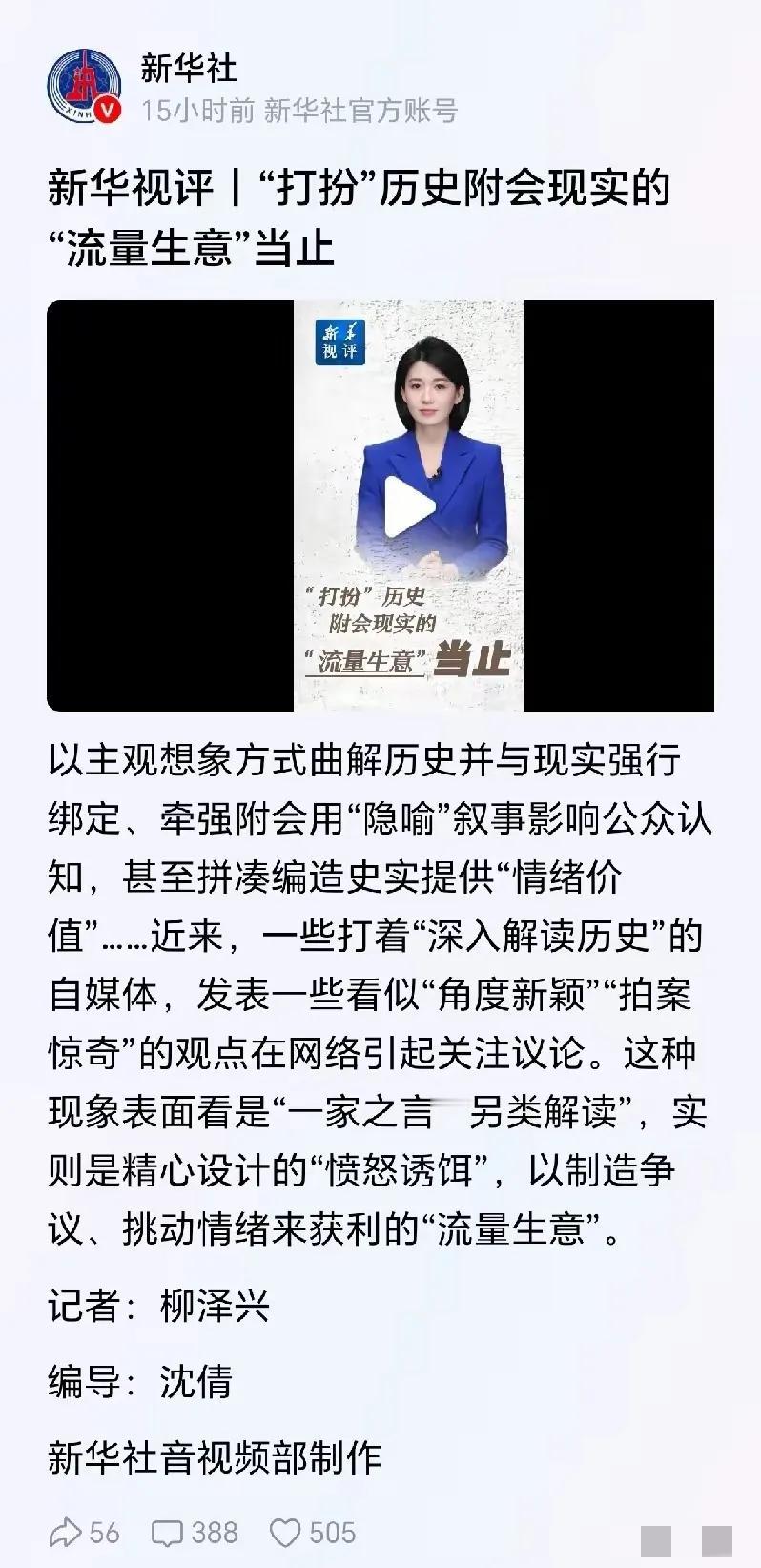Toggle the like state on 505 counter
The width and height of the screenshot is (761, 1568).
click(331, 1532)
